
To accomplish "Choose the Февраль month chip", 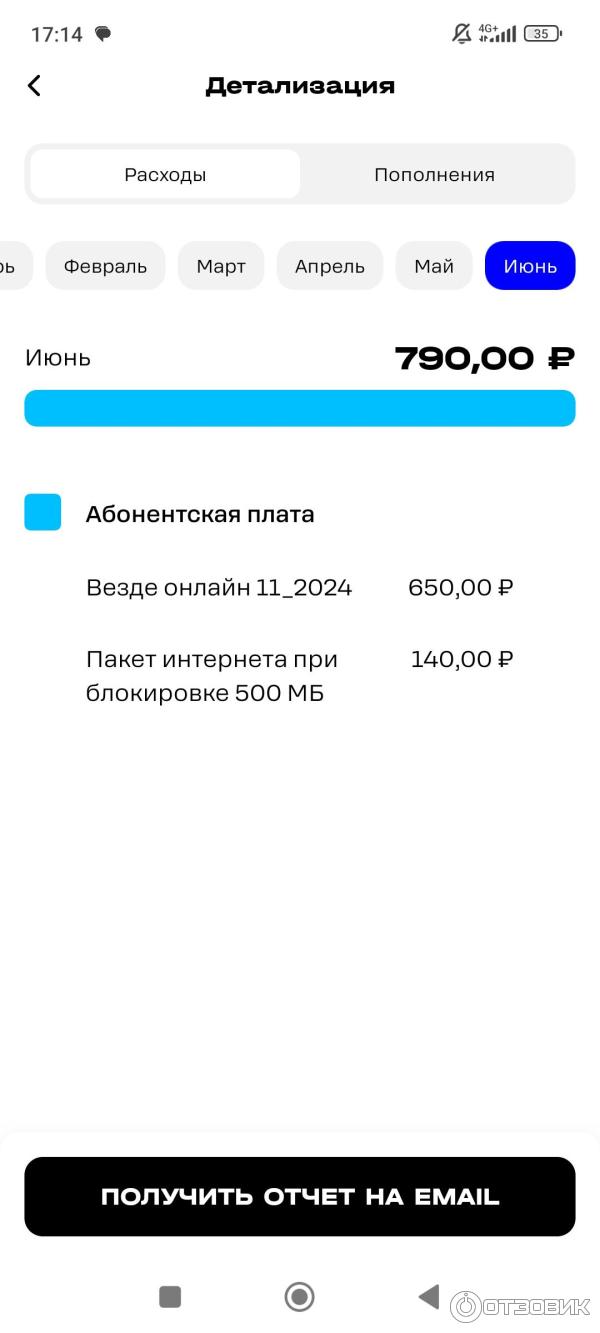I will click(105, 266).
